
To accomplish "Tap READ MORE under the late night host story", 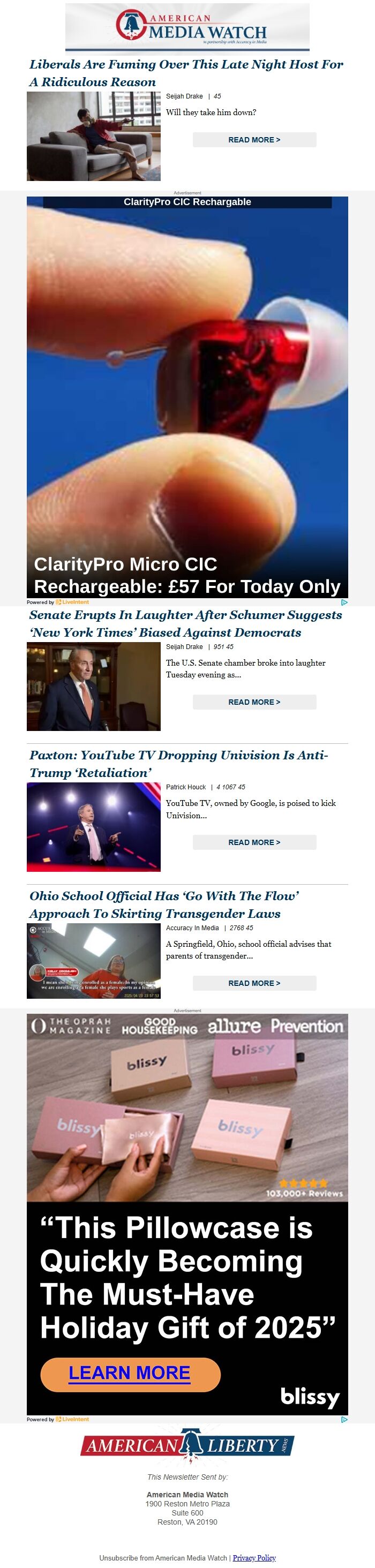I will pos(254,140).
